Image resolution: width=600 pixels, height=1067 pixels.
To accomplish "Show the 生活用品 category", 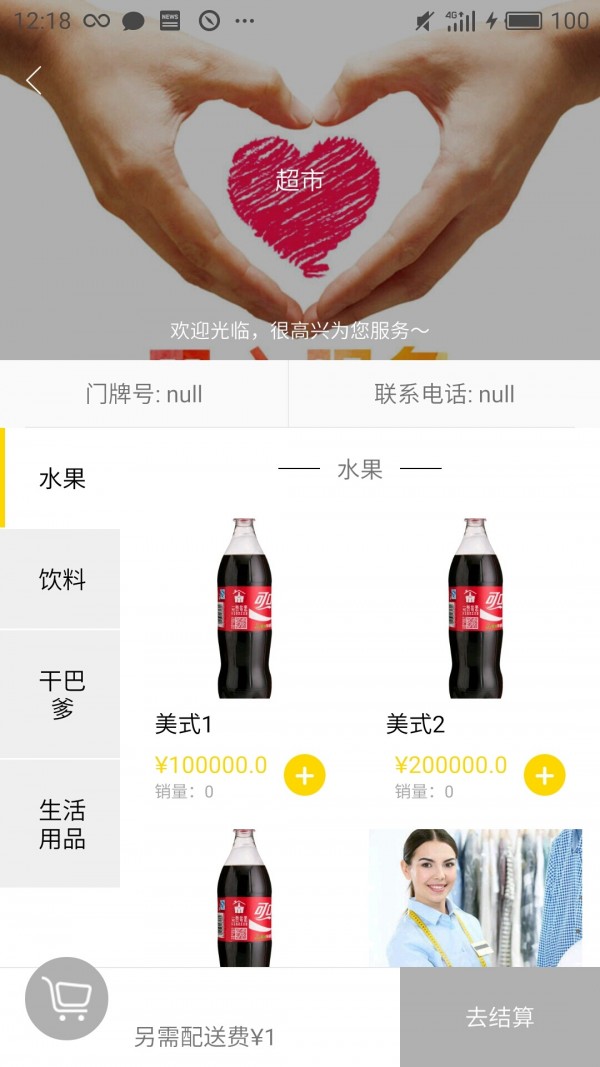I will (62, 824).
